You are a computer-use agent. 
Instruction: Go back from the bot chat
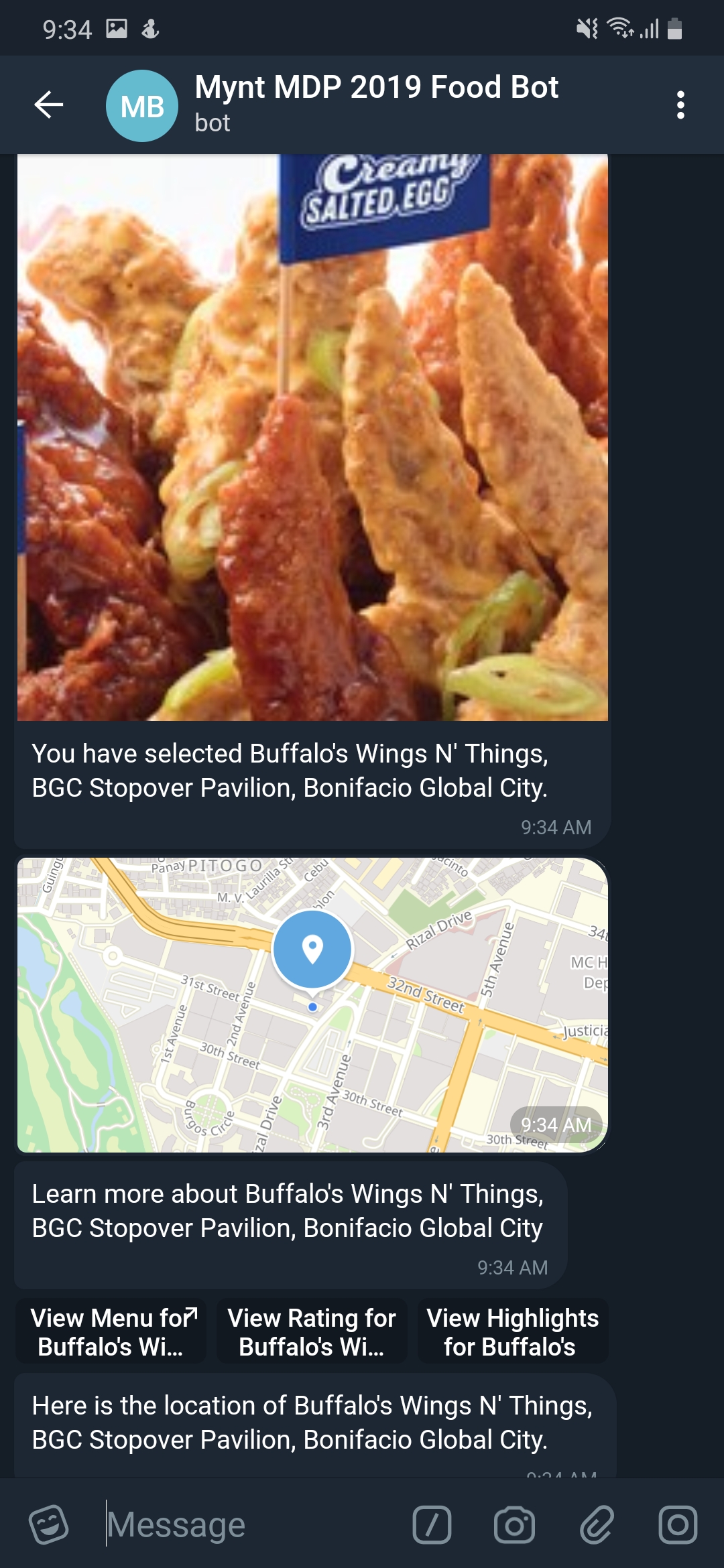(48, 105)
